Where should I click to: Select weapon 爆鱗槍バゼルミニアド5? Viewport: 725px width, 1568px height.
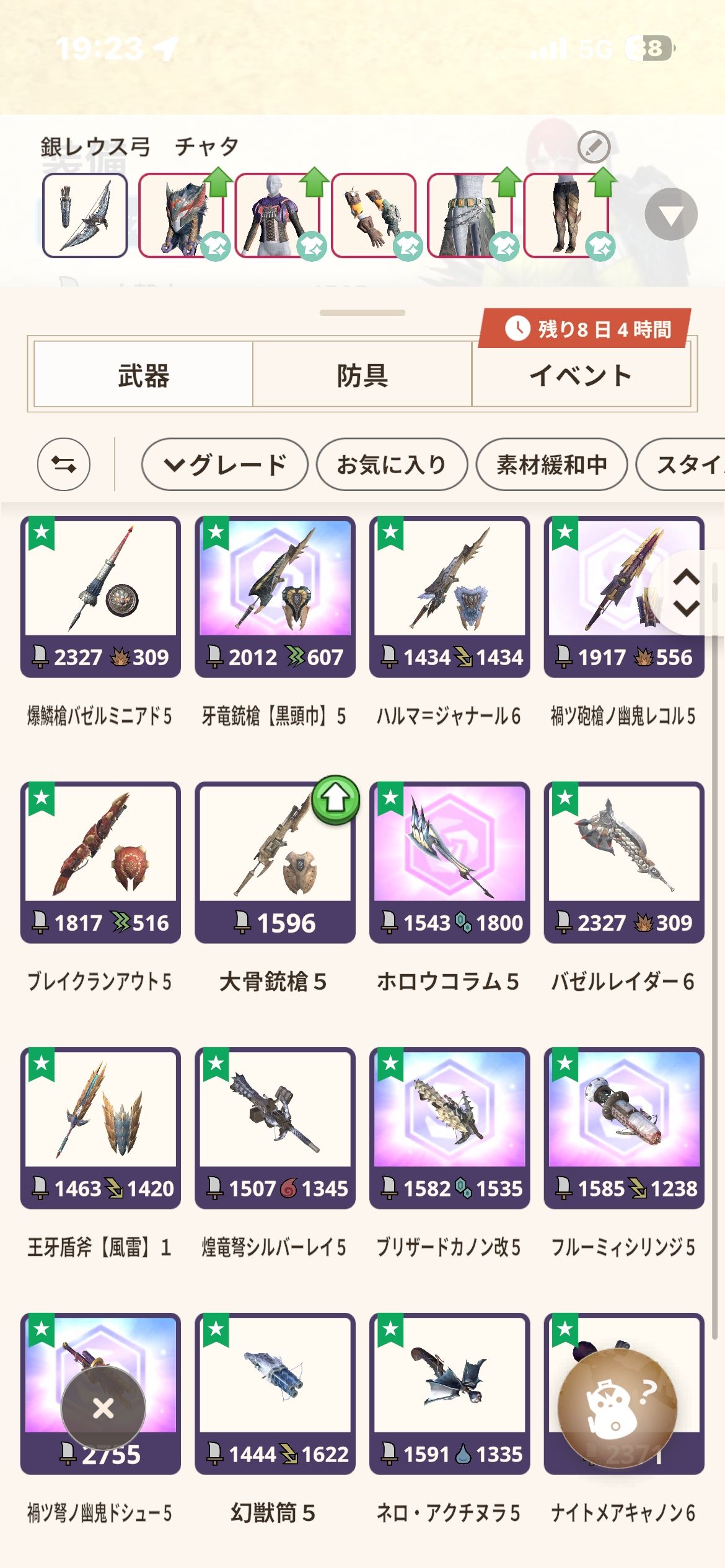(x=100, y=596)
